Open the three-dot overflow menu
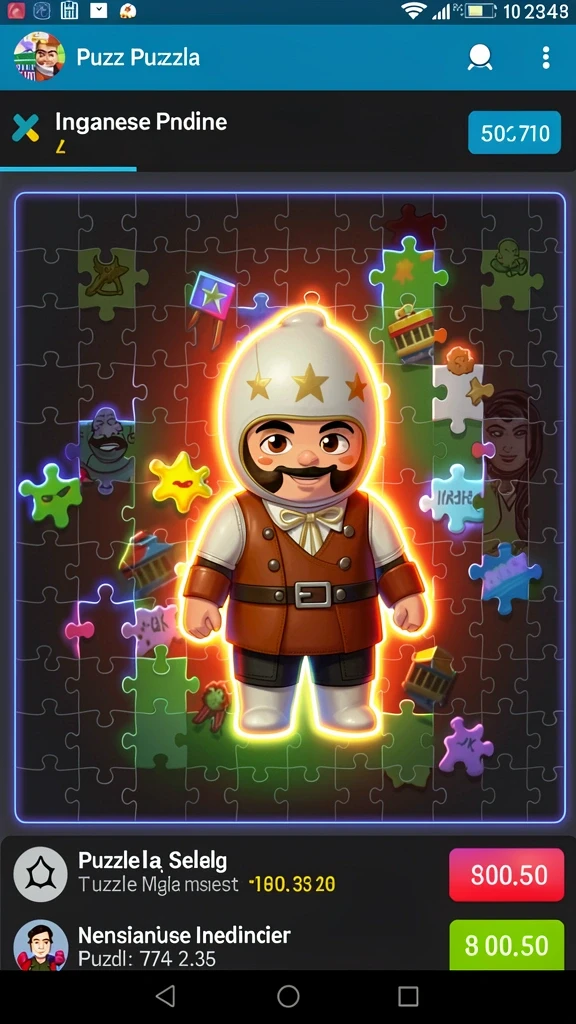This screenshot has height=1024, width=576. [x=546, y=57]
